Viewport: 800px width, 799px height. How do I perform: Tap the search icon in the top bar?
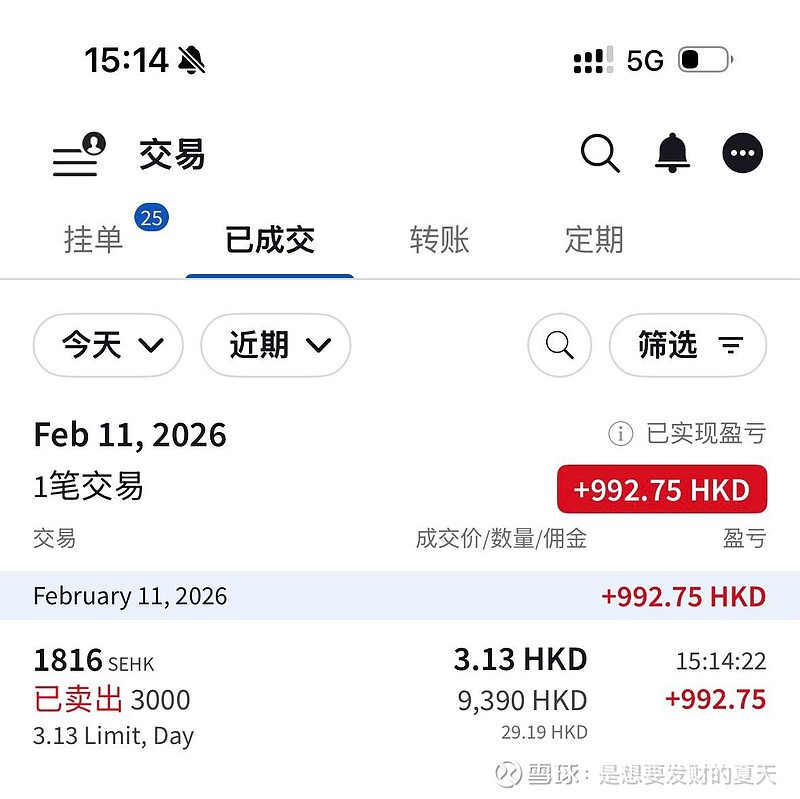pyautogui.click(x=600, y=154)
